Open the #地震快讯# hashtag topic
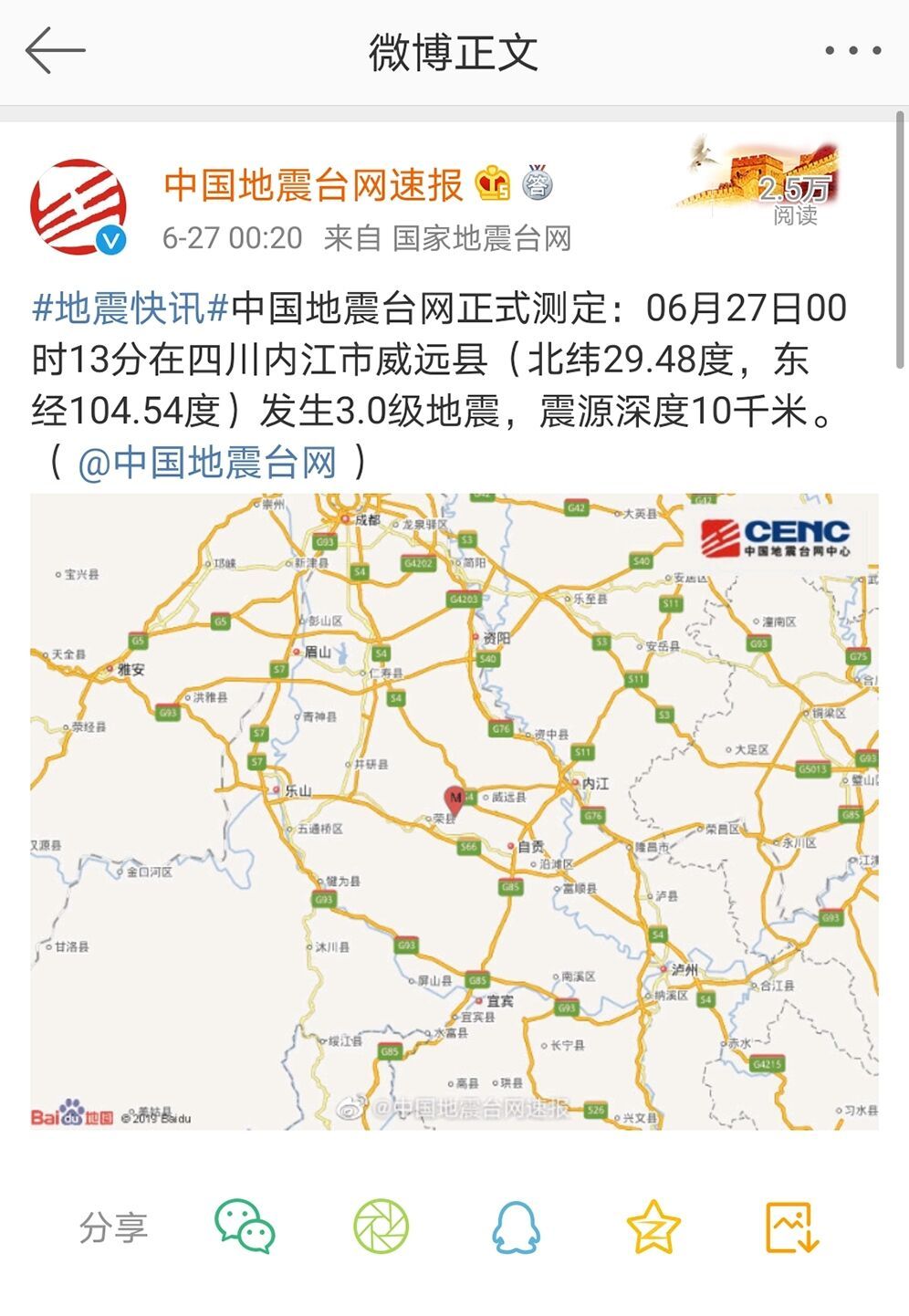This screenshot has height=1316, width=909. (x=130, y=308)
